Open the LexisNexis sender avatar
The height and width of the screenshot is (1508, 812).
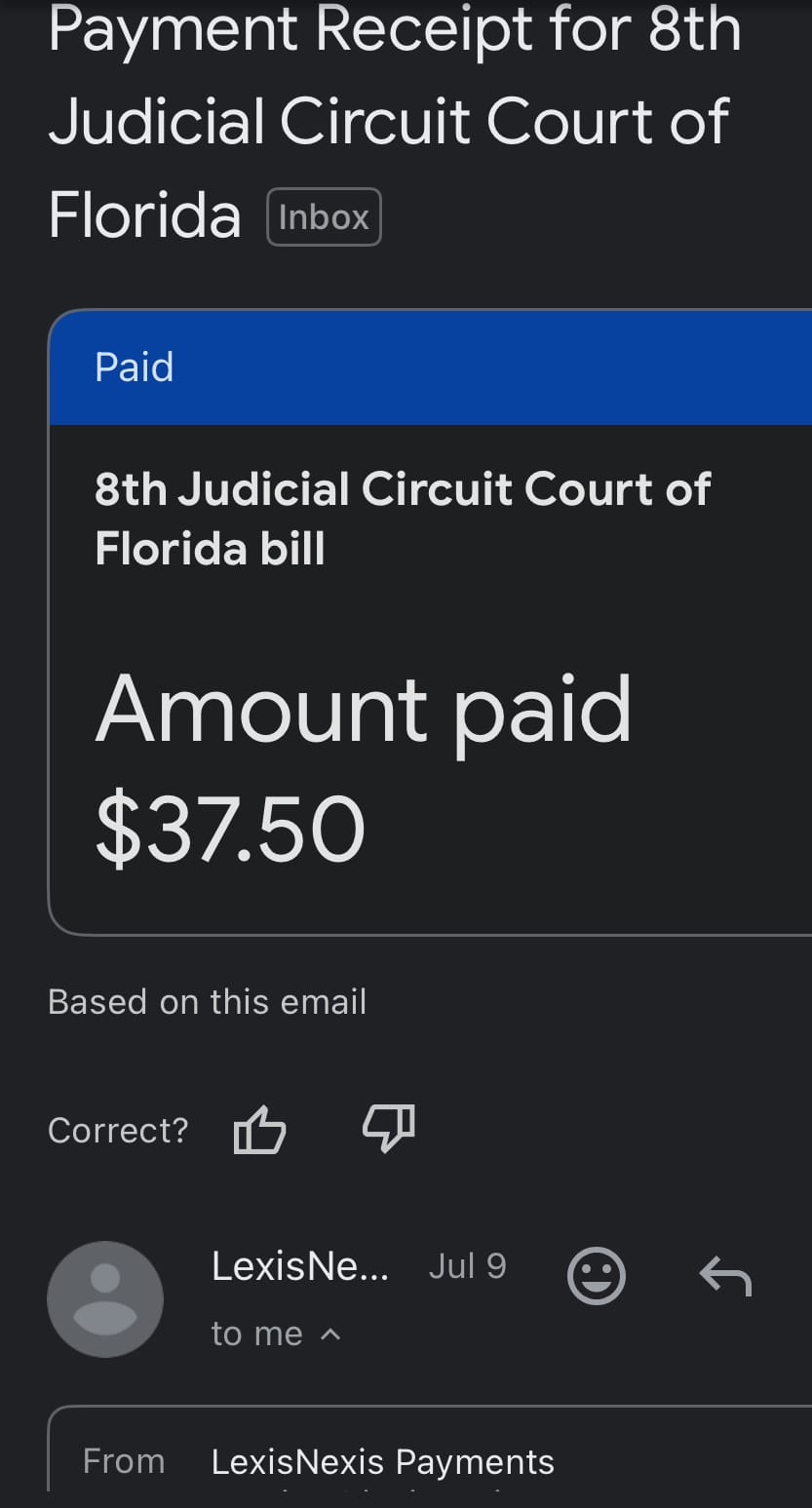105,1298
